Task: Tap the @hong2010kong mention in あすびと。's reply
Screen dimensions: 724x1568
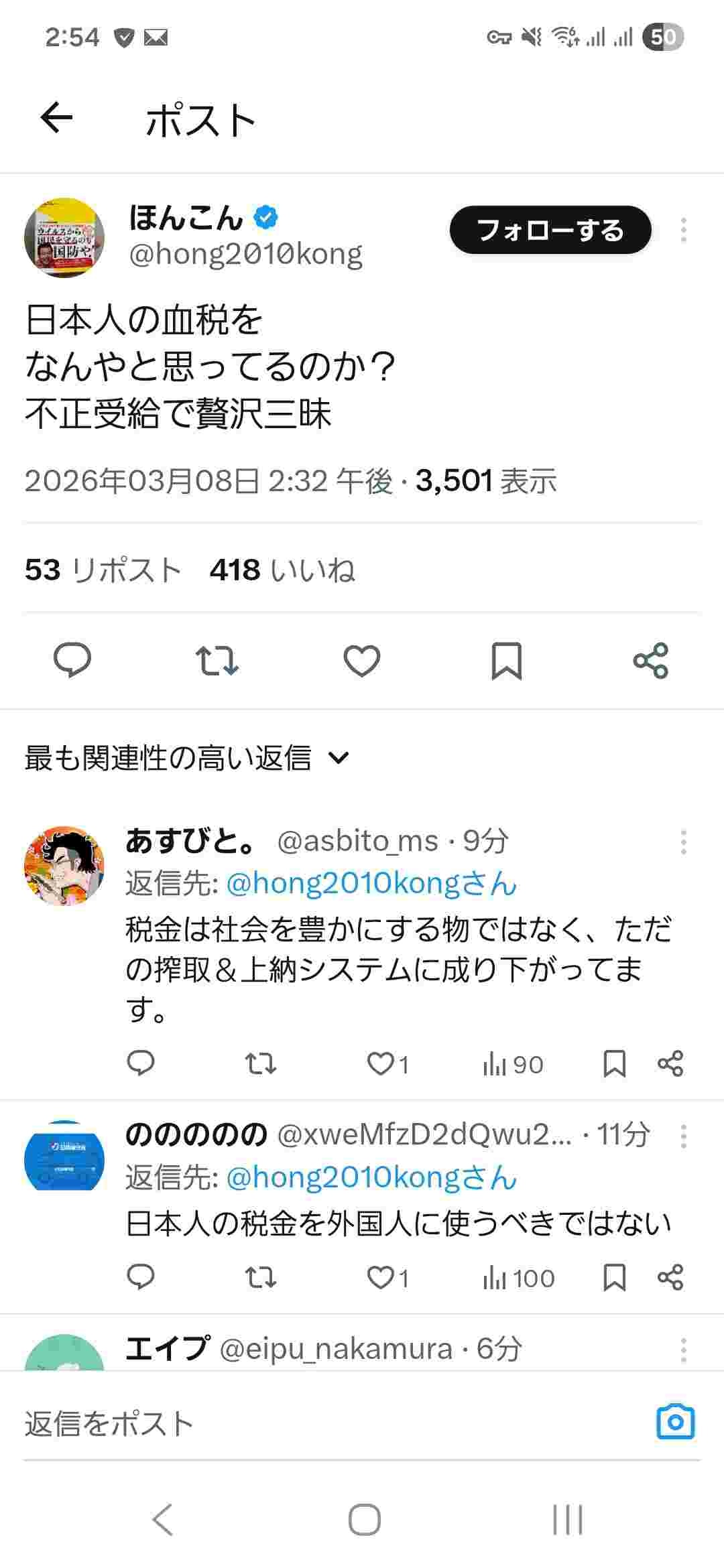Action: click(371, 884)
